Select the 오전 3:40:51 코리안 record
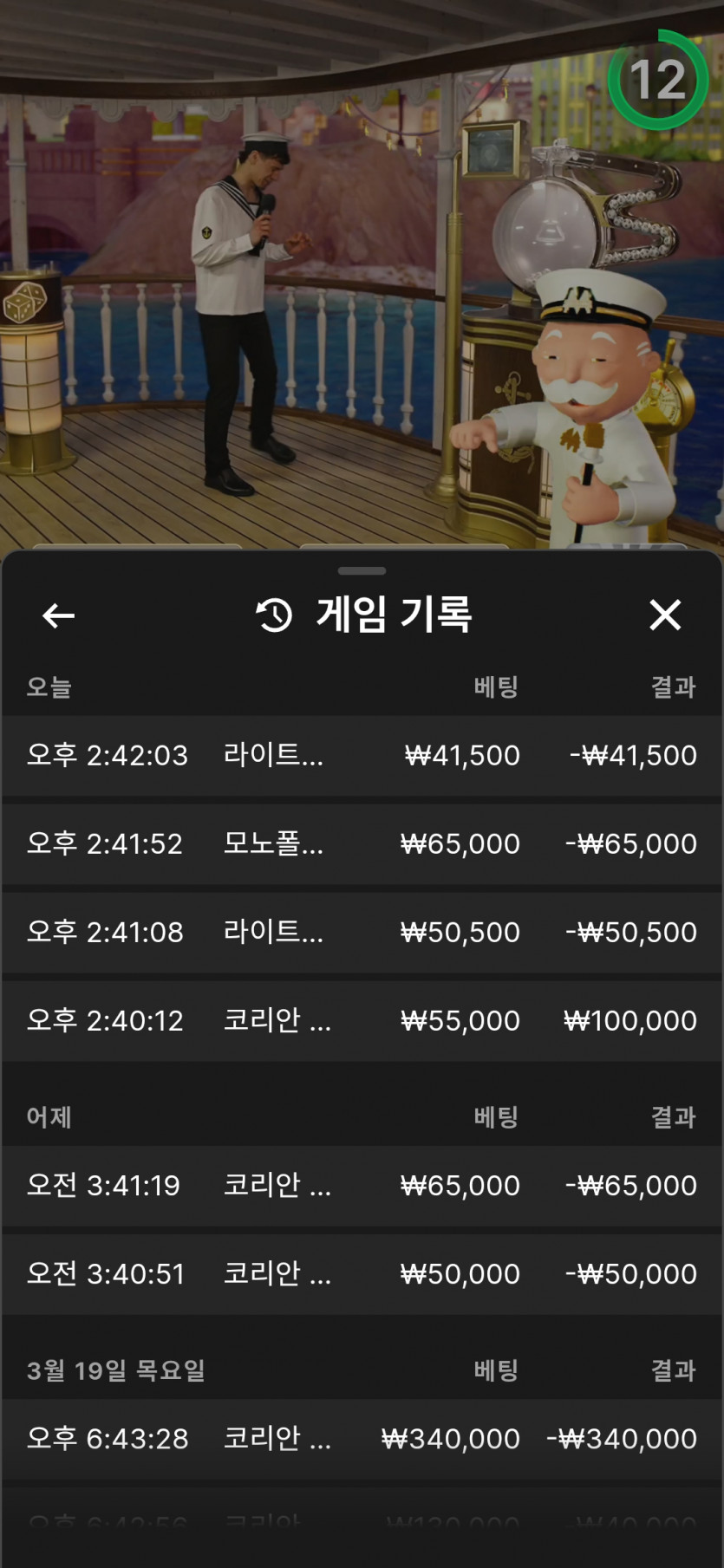Viewport: 724px width, 1568px height. click(362, 1273)
